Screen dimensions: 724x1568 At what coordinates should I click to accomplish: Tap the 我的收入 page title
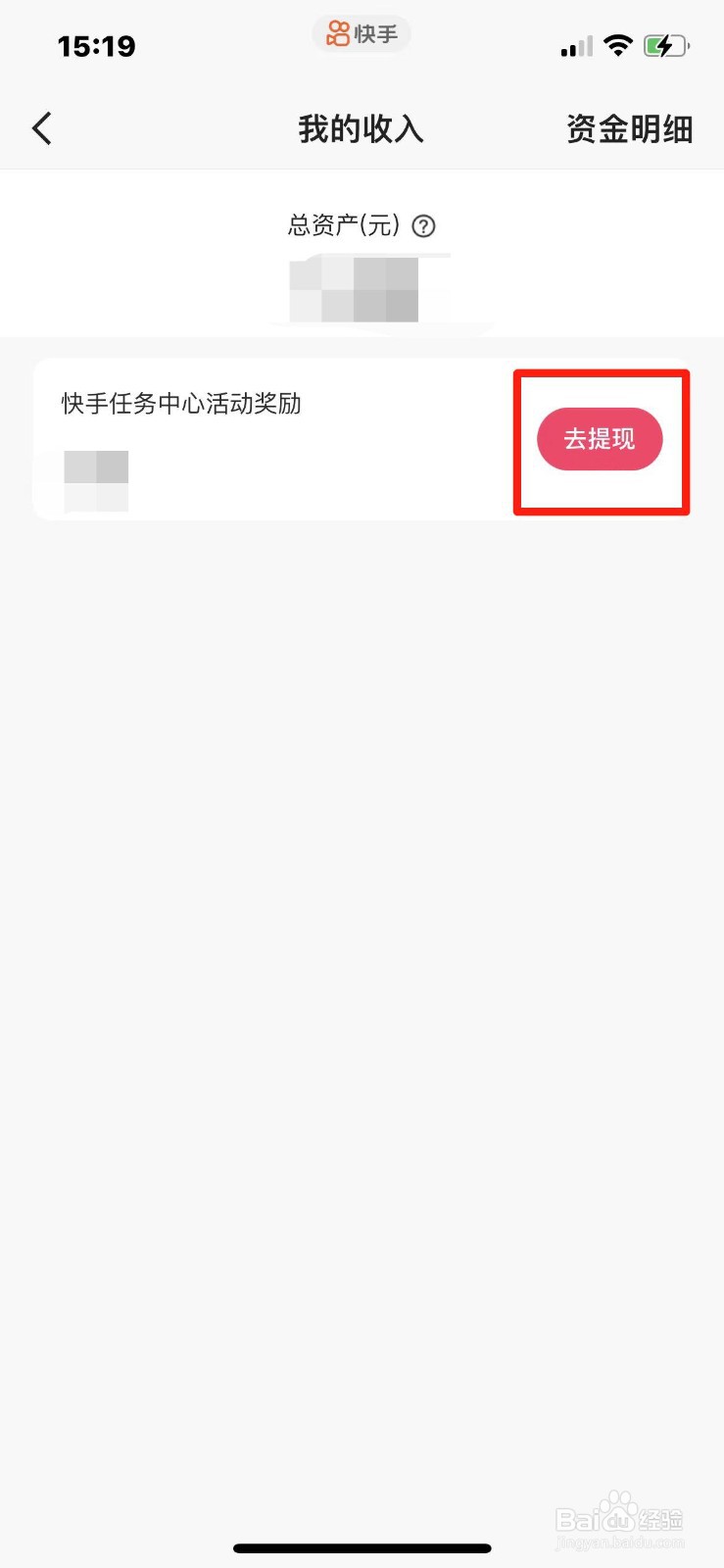tap(362, 128)
